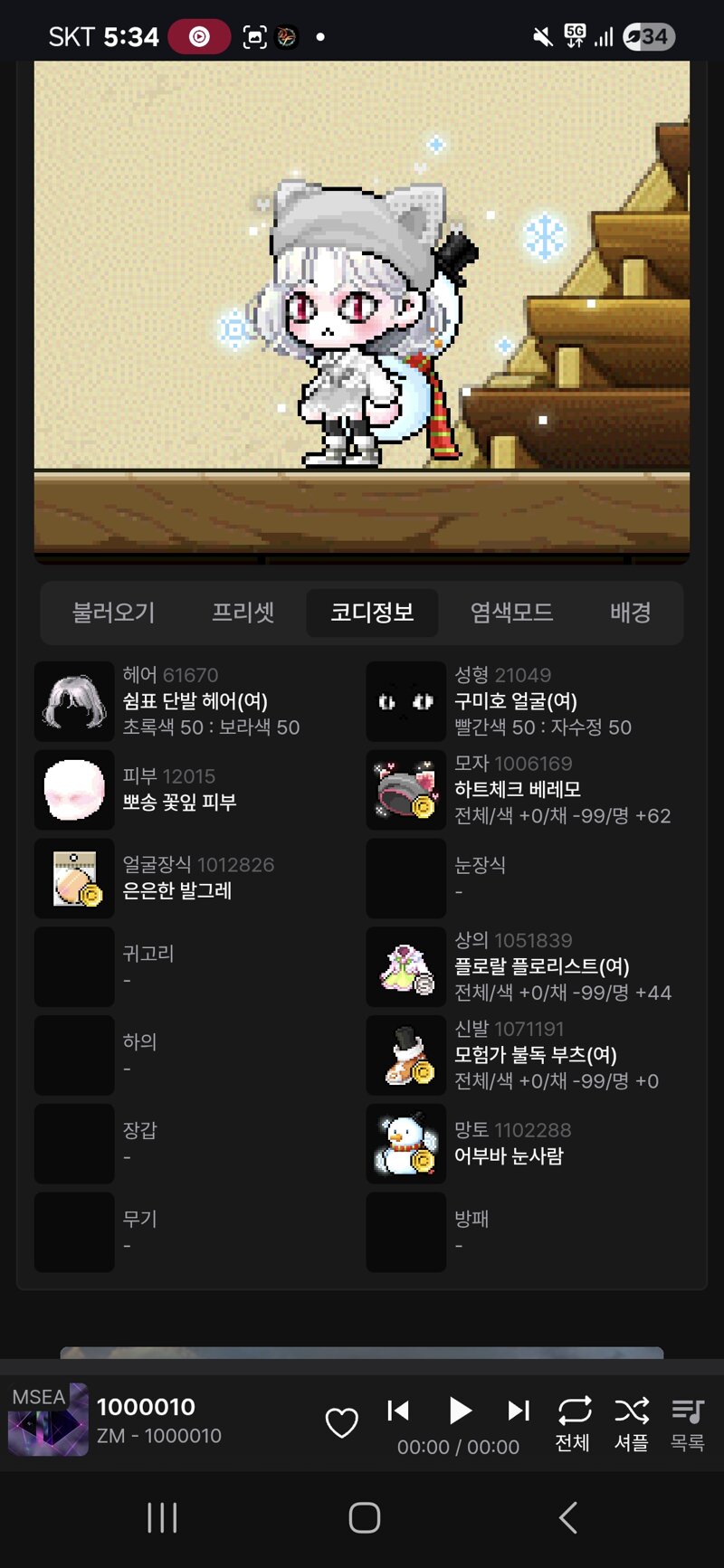The height and width of the screenshot is (1568, 724).
Task: Toggle 셔플 shuffle playback
Action: (632, 1422)
